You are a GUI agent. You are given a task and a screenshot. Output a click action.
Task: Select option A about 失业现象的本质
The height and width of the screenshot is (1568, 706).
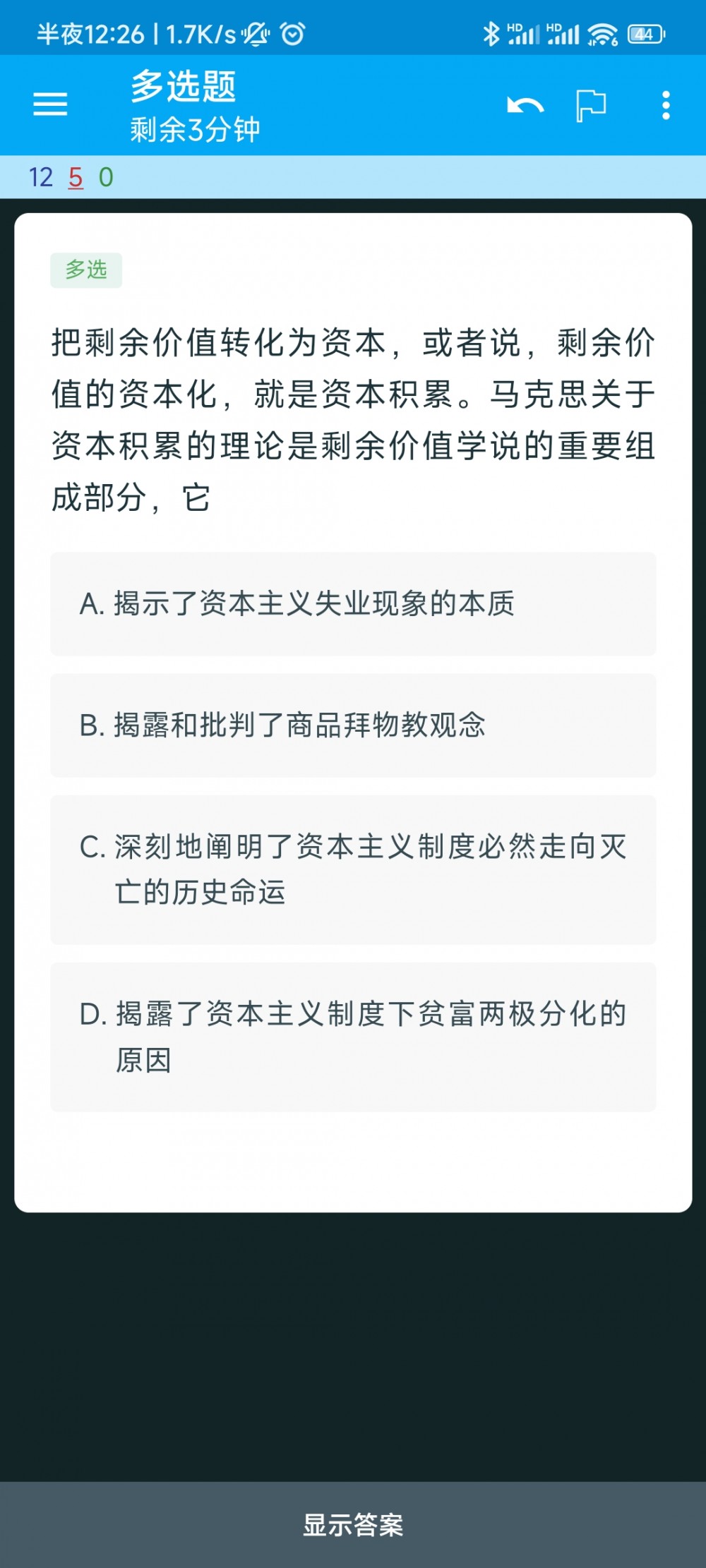pyautogui.click(x=353, y=604)
